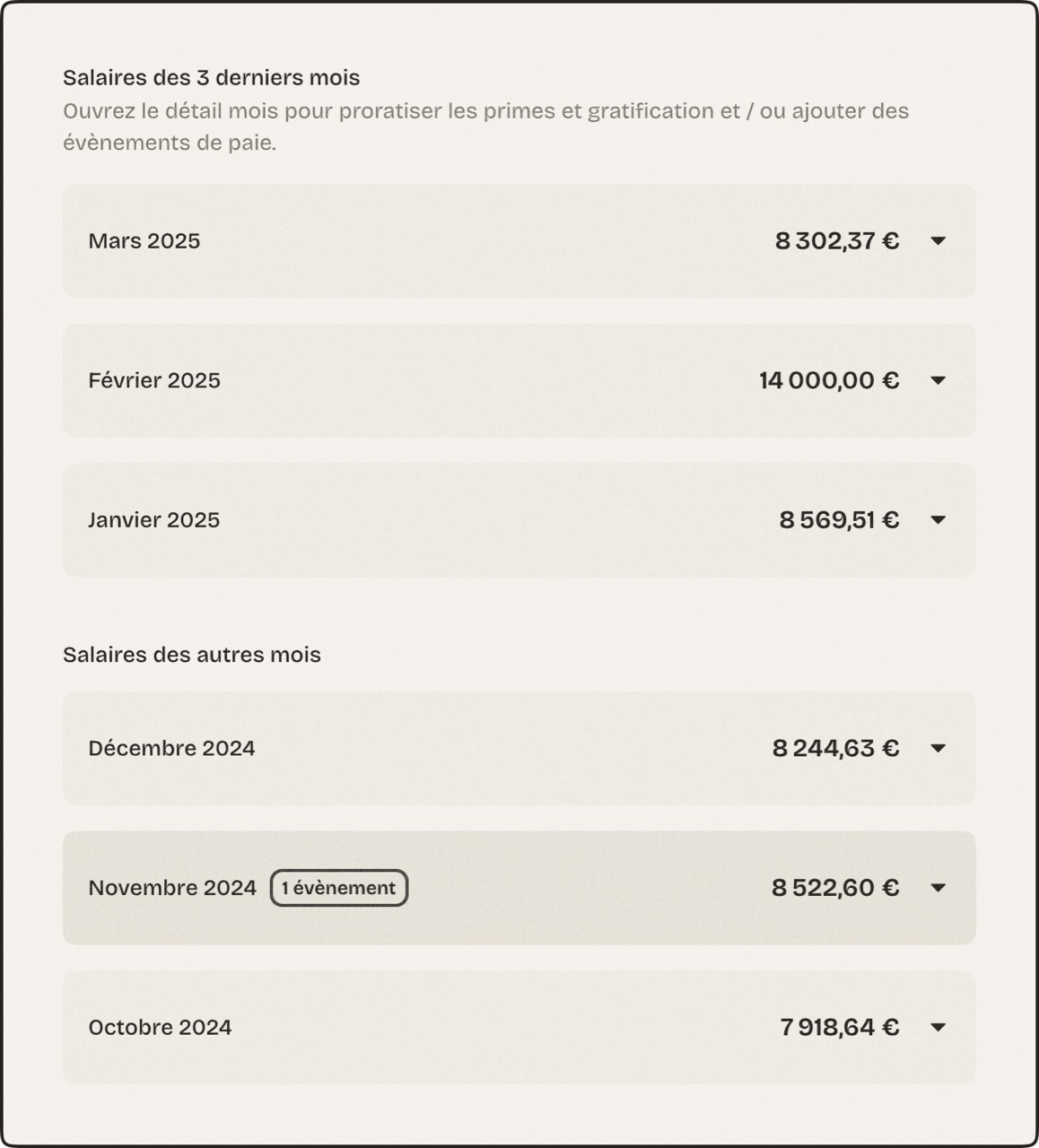Expand the Février 2025 salary details

[938, 380]
